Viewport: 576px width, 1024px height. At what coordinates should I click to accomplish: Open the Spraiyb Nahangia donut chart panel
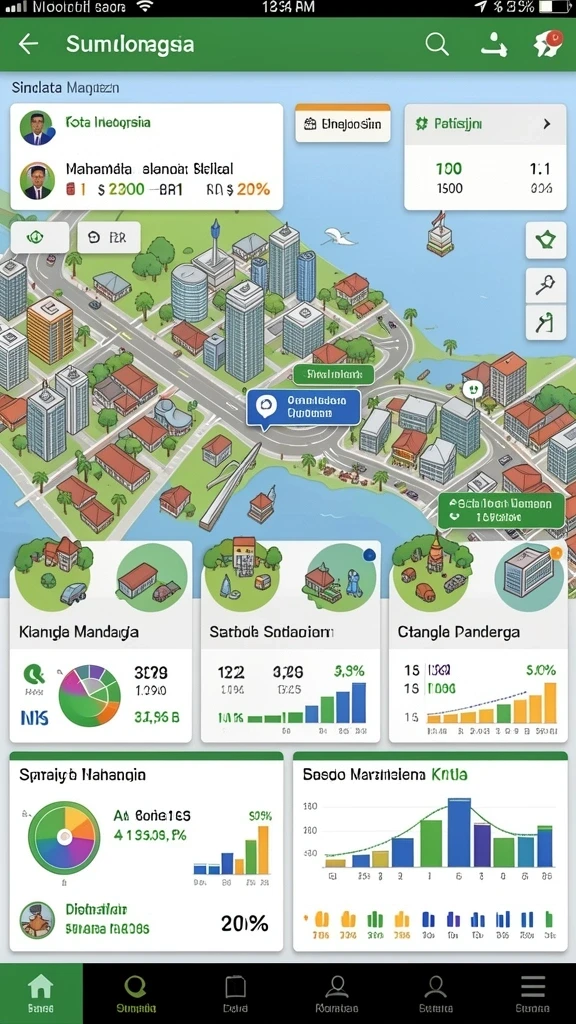coord(147,852)
